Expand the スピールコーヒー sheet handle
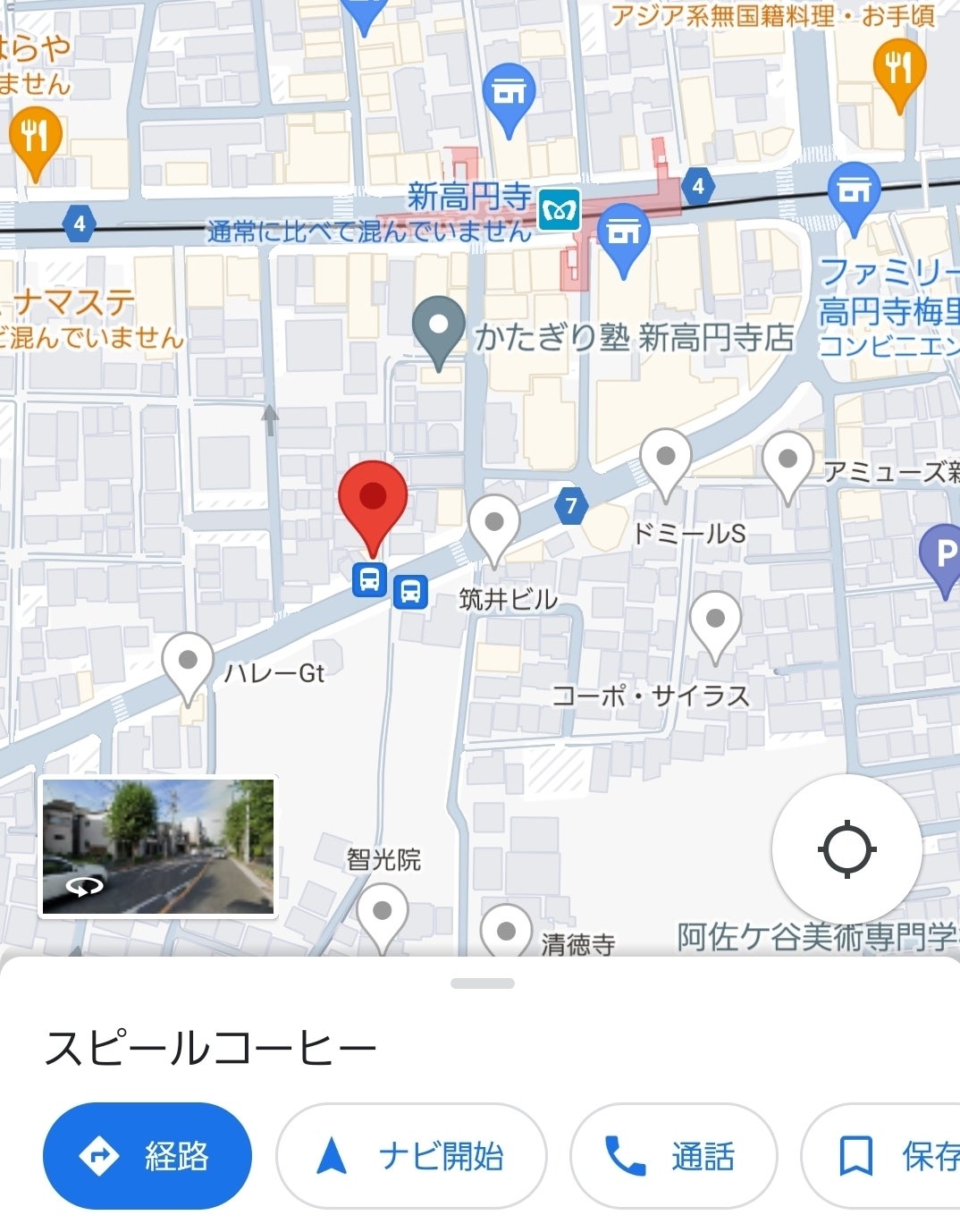 [482, 983]
